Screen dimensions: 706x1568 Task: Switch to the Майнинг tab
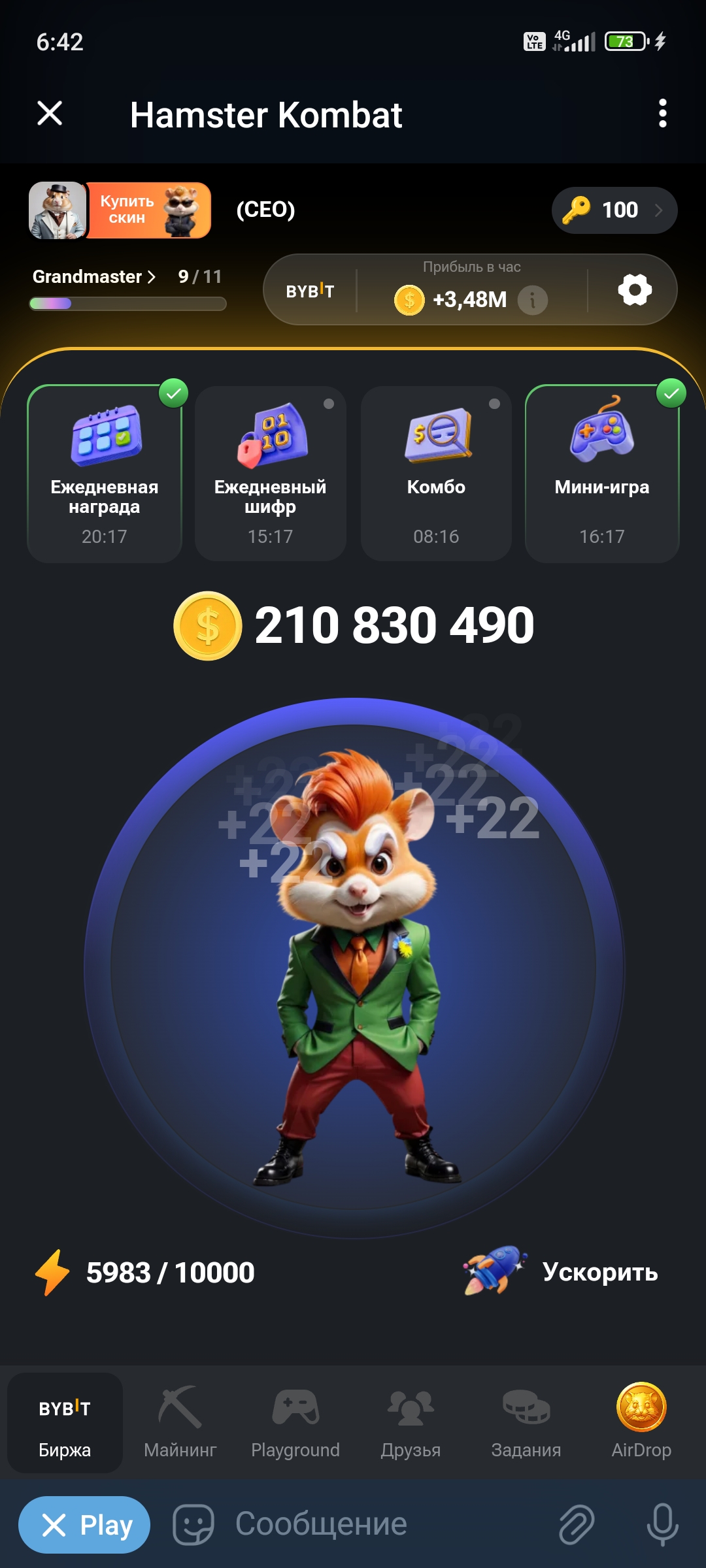180,1422
